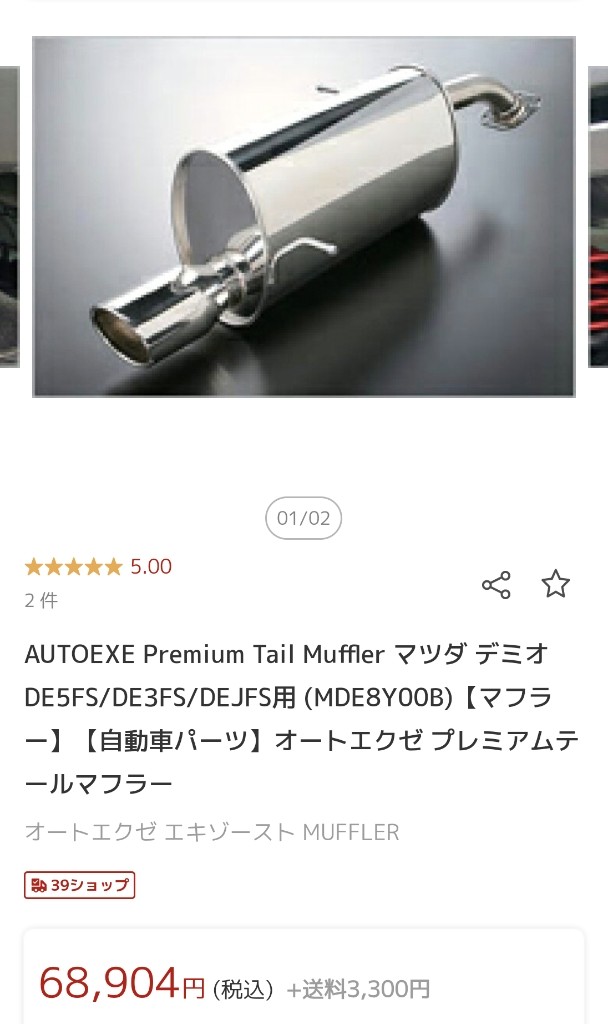Image resolution: width=608 pixels, height=1024 pixels.
Task: Share this muffler product
Action: (x=496, y=584)
